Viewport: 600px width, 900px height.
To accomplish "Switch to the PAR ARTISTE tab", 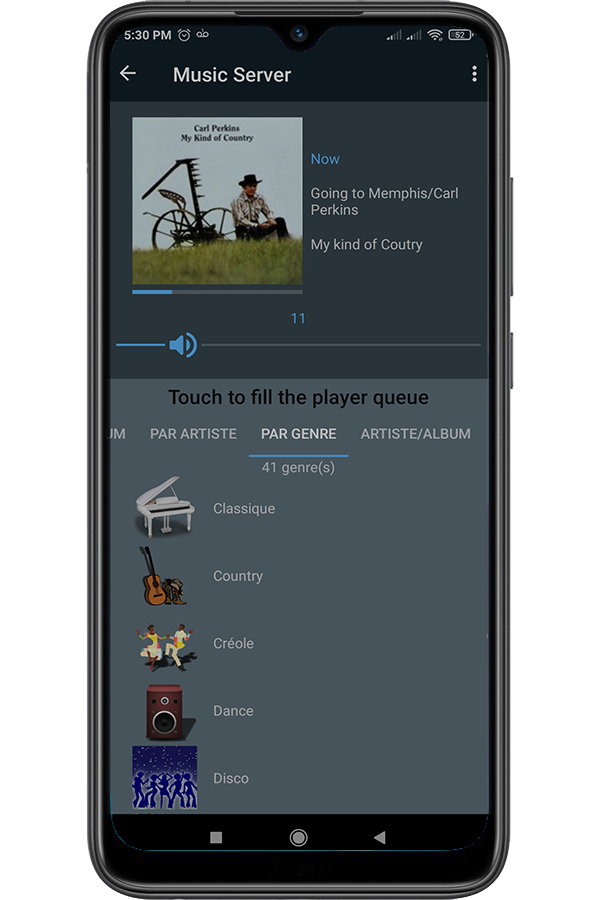I will (x=193, y=434).
